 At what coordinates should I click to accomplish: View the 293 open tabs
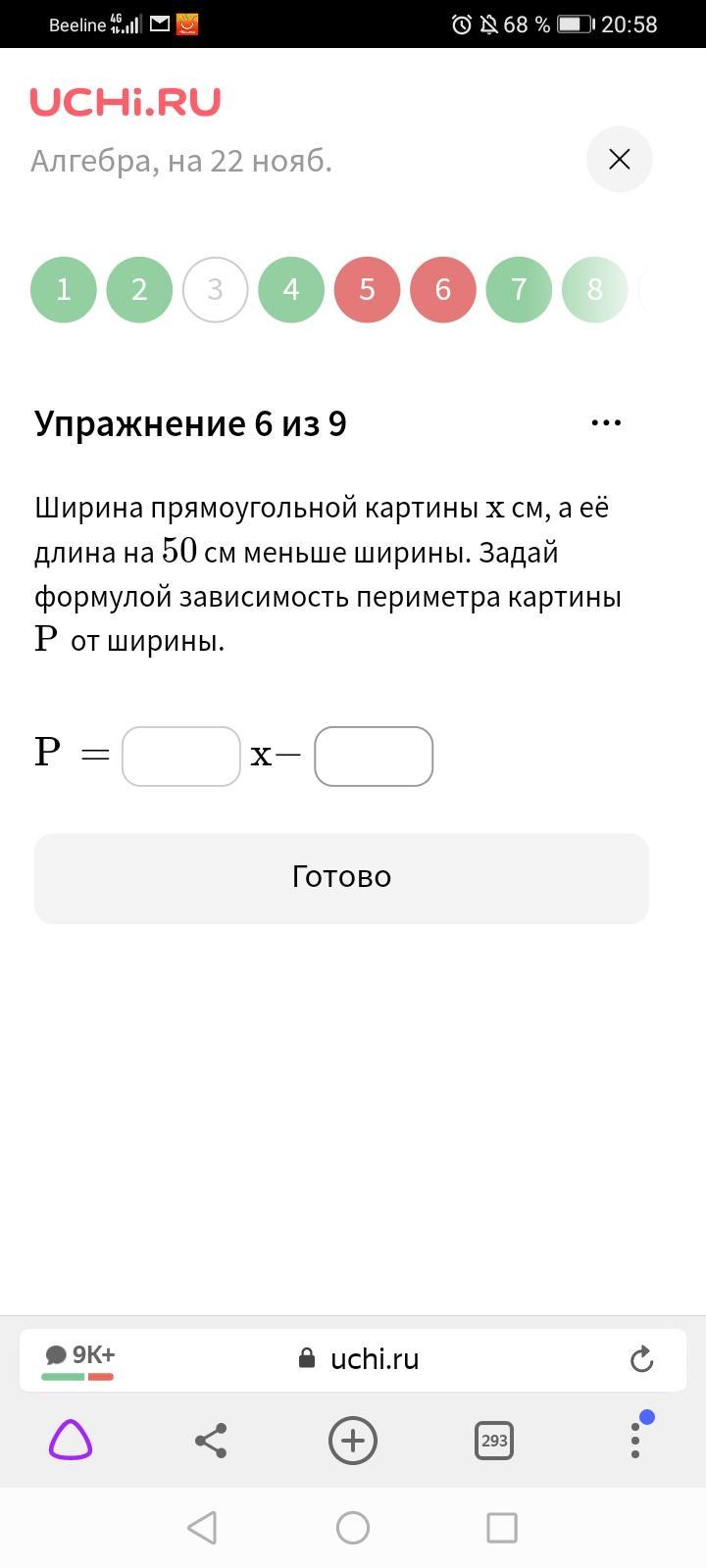pyautogui.click(x=494, y=1441)
